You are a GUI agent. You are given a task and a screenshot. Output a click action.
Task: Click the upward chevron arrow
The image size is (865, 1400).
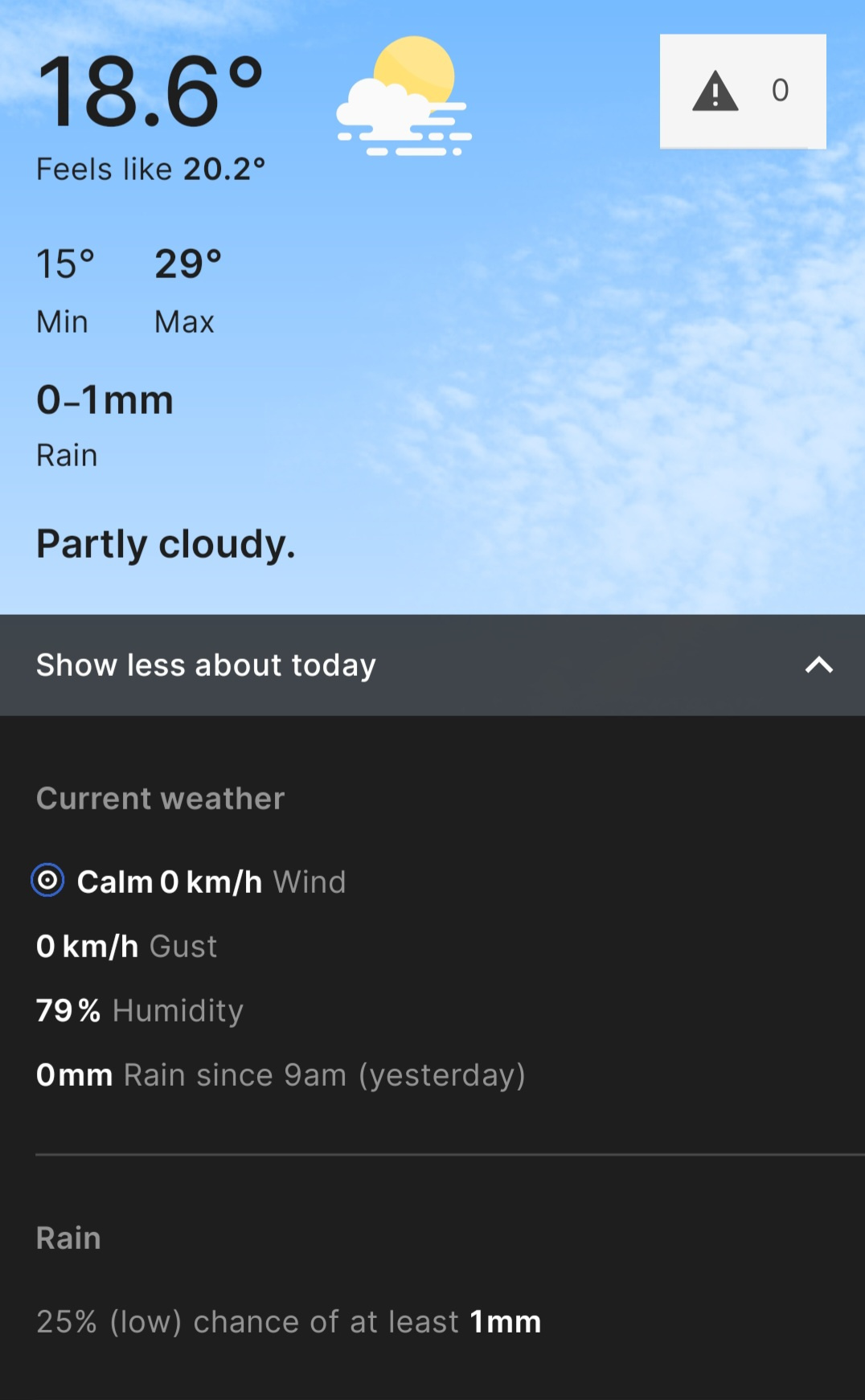819,665
